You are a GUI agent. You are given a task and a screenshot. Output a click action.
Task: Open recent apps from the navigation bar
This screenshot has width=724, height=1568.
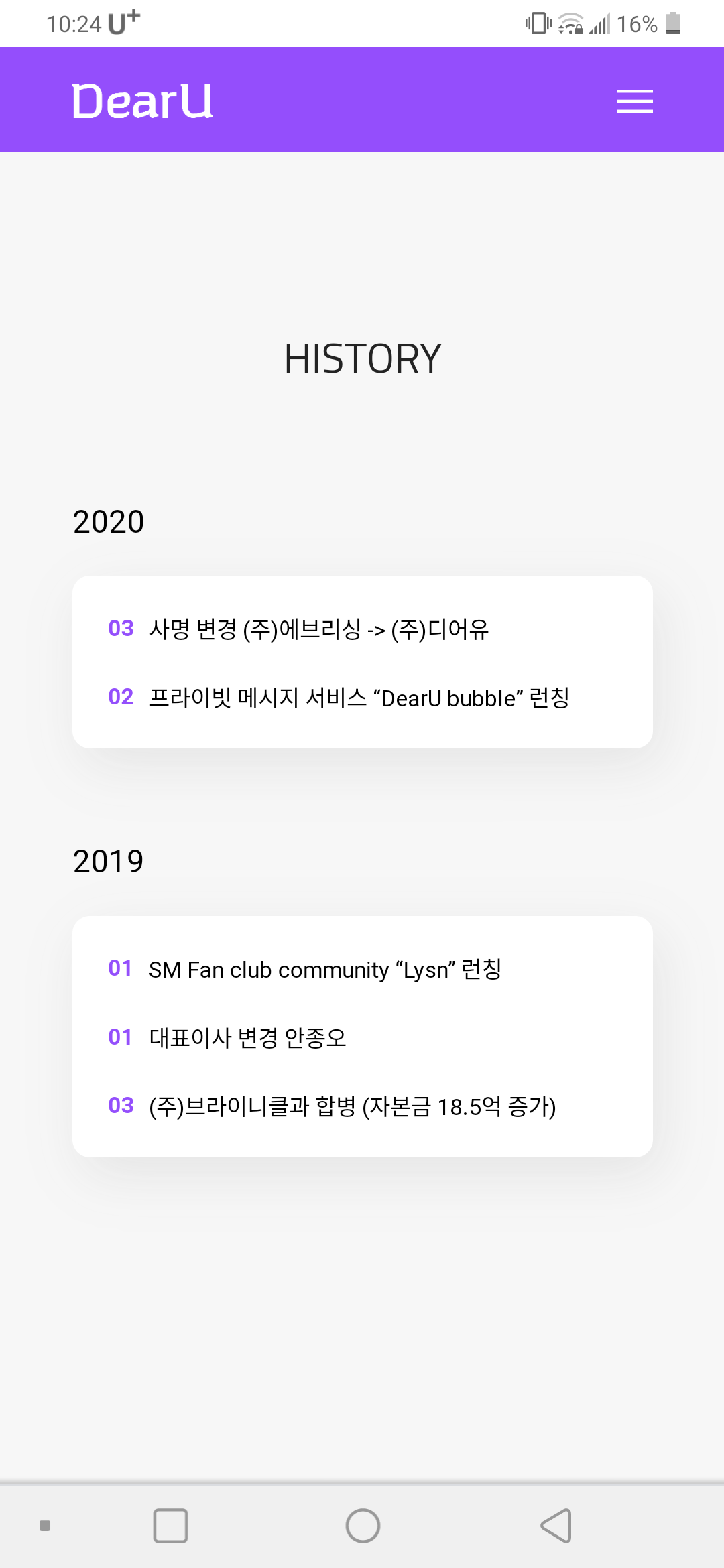[170, 1526]
